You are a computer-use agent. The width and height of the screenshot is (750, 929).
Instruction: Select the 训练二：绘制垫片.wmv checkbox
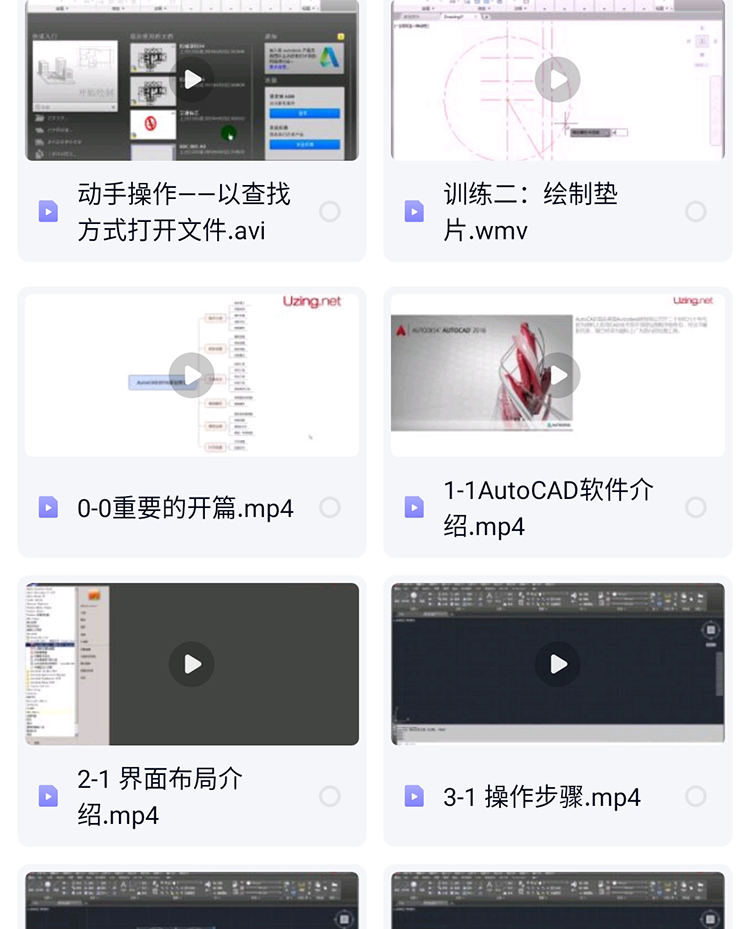(x=696, y=212)
